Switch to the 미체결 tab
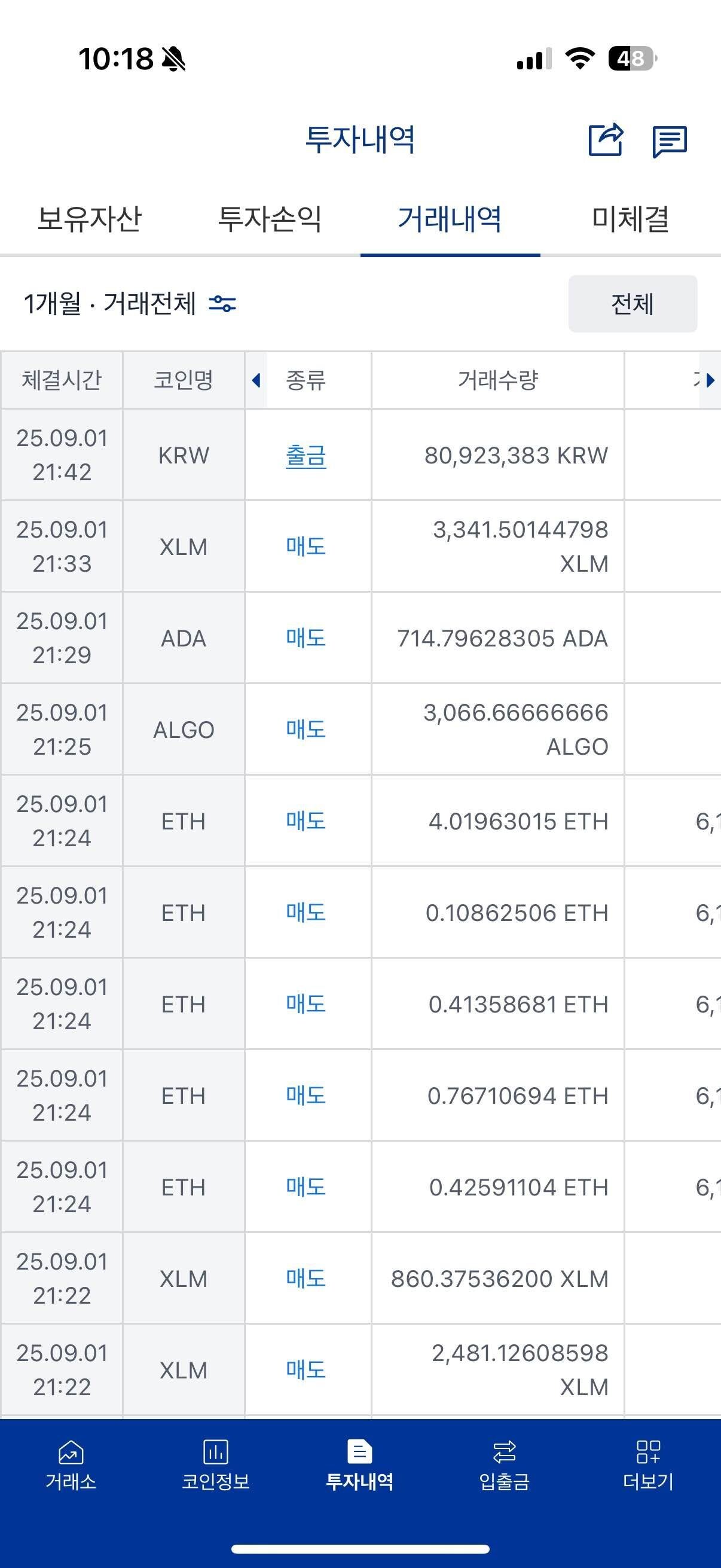The height and width of the screenshot is (1568, 721). [630, 219]
